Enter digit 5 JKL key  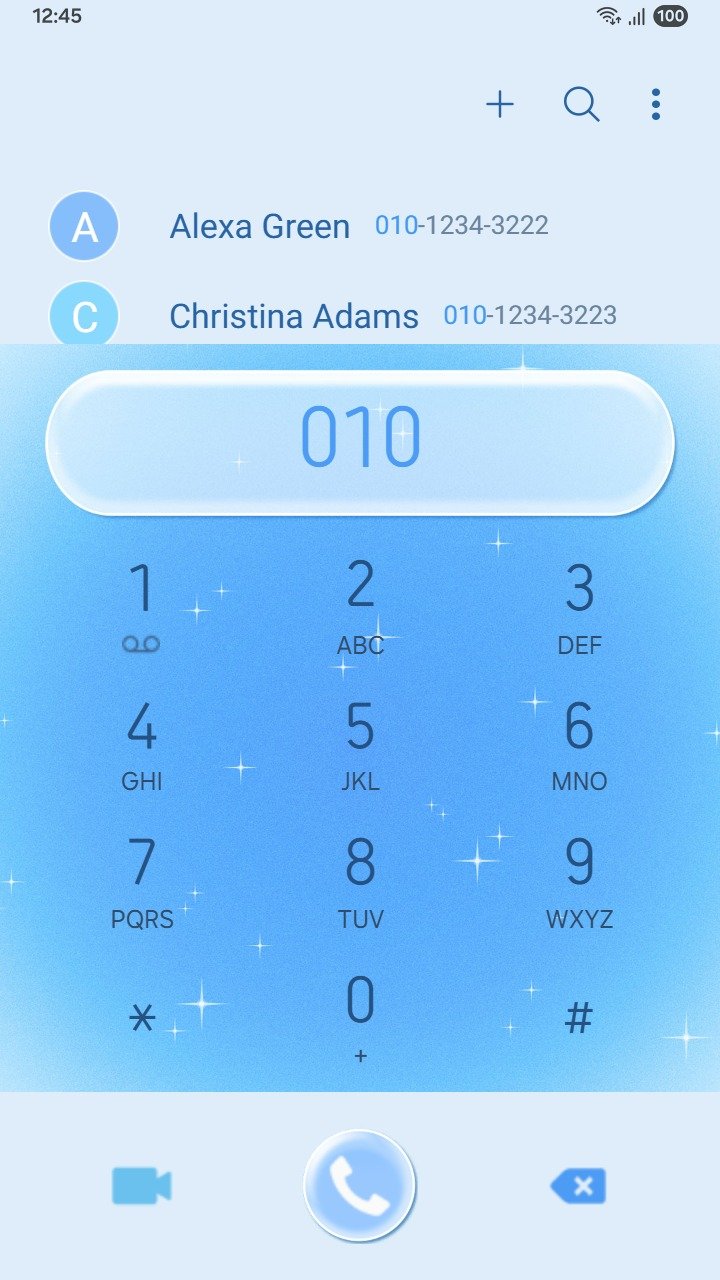(360, 744)
